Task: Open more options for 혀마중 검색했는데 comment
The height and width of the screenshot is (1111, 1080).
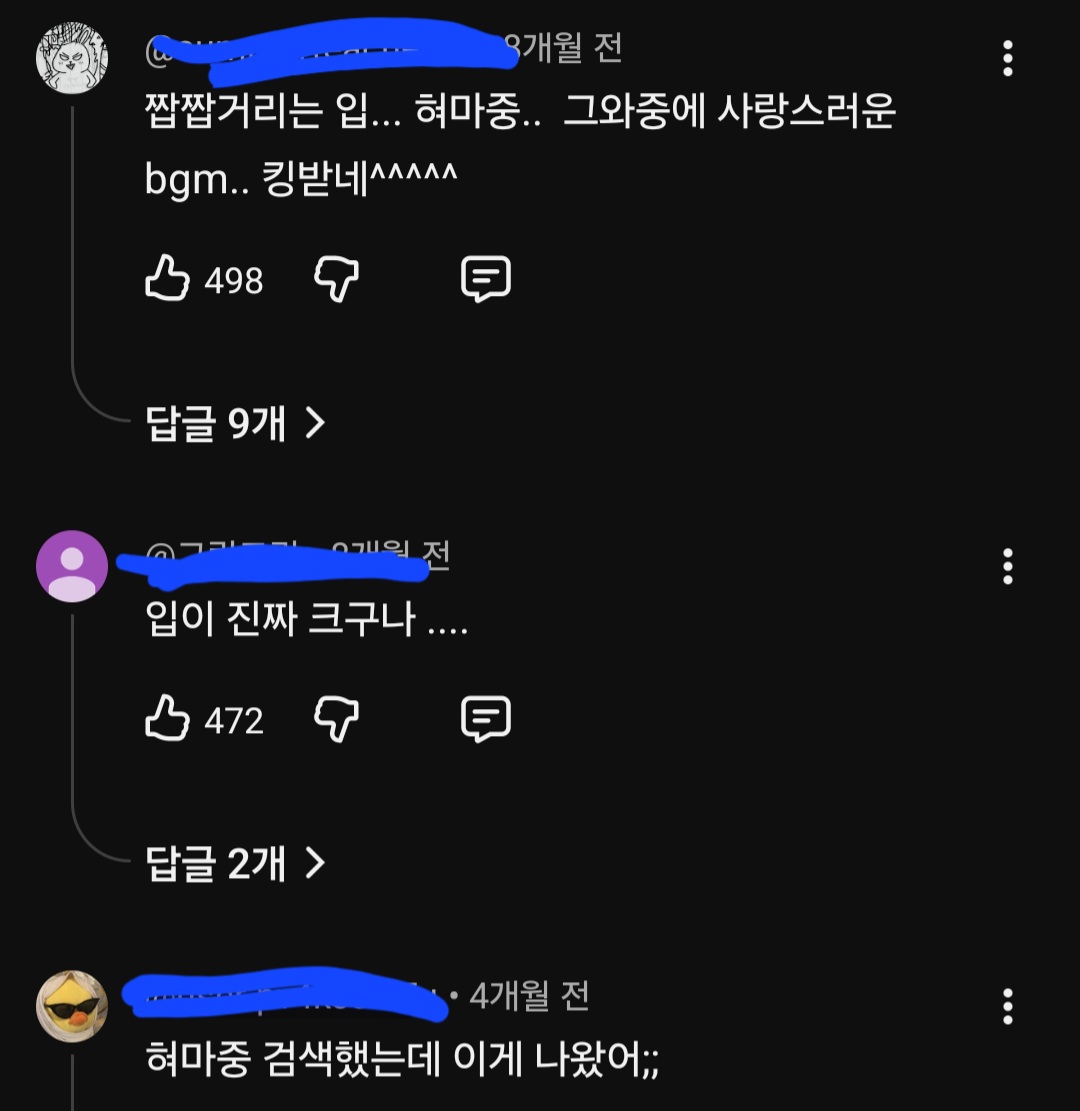Action: coord(1007,1006)
